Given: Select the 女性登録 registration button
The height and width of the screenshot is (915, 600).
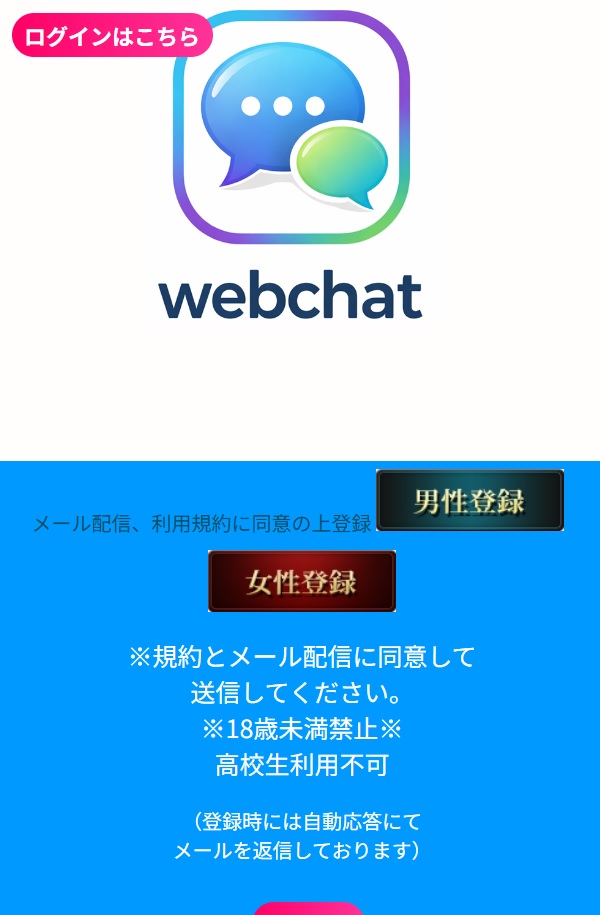Looking at the screenshot, I should [301, 581].
